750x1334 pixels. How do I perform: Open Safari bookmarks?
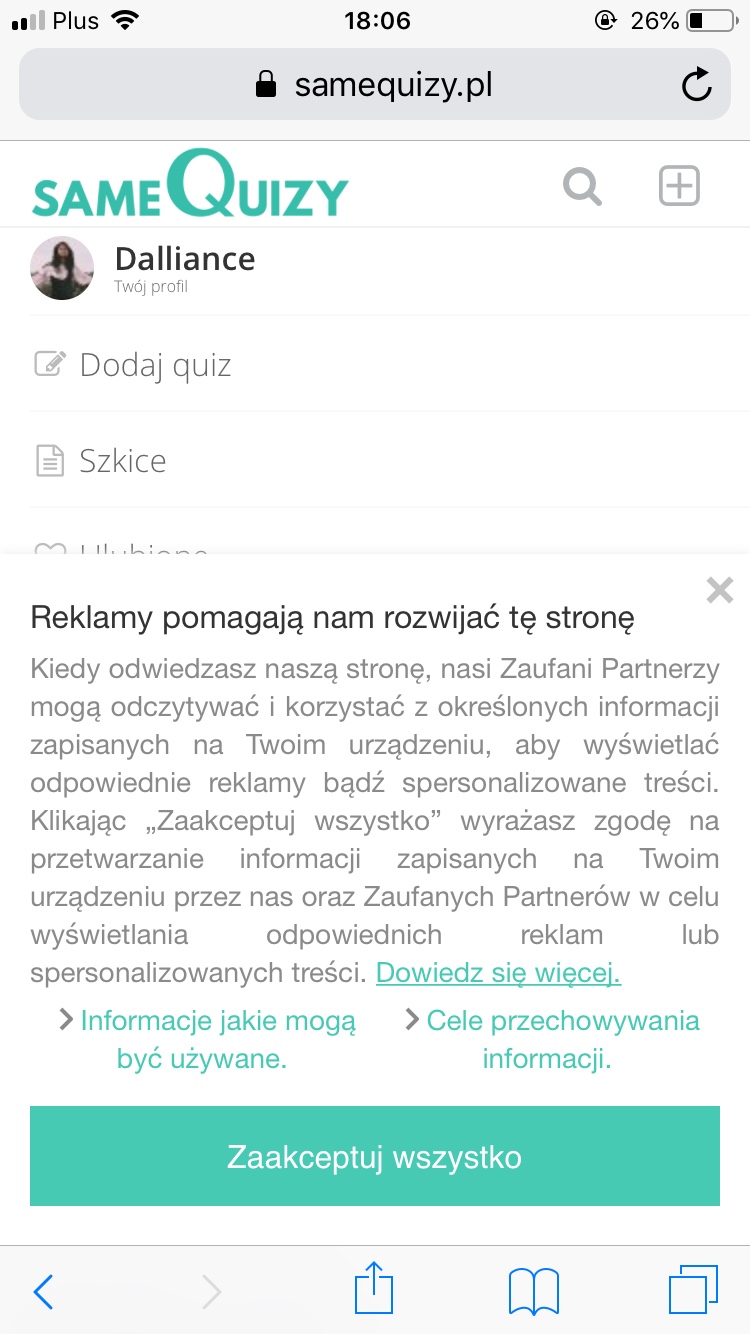tap(533, 1291)
